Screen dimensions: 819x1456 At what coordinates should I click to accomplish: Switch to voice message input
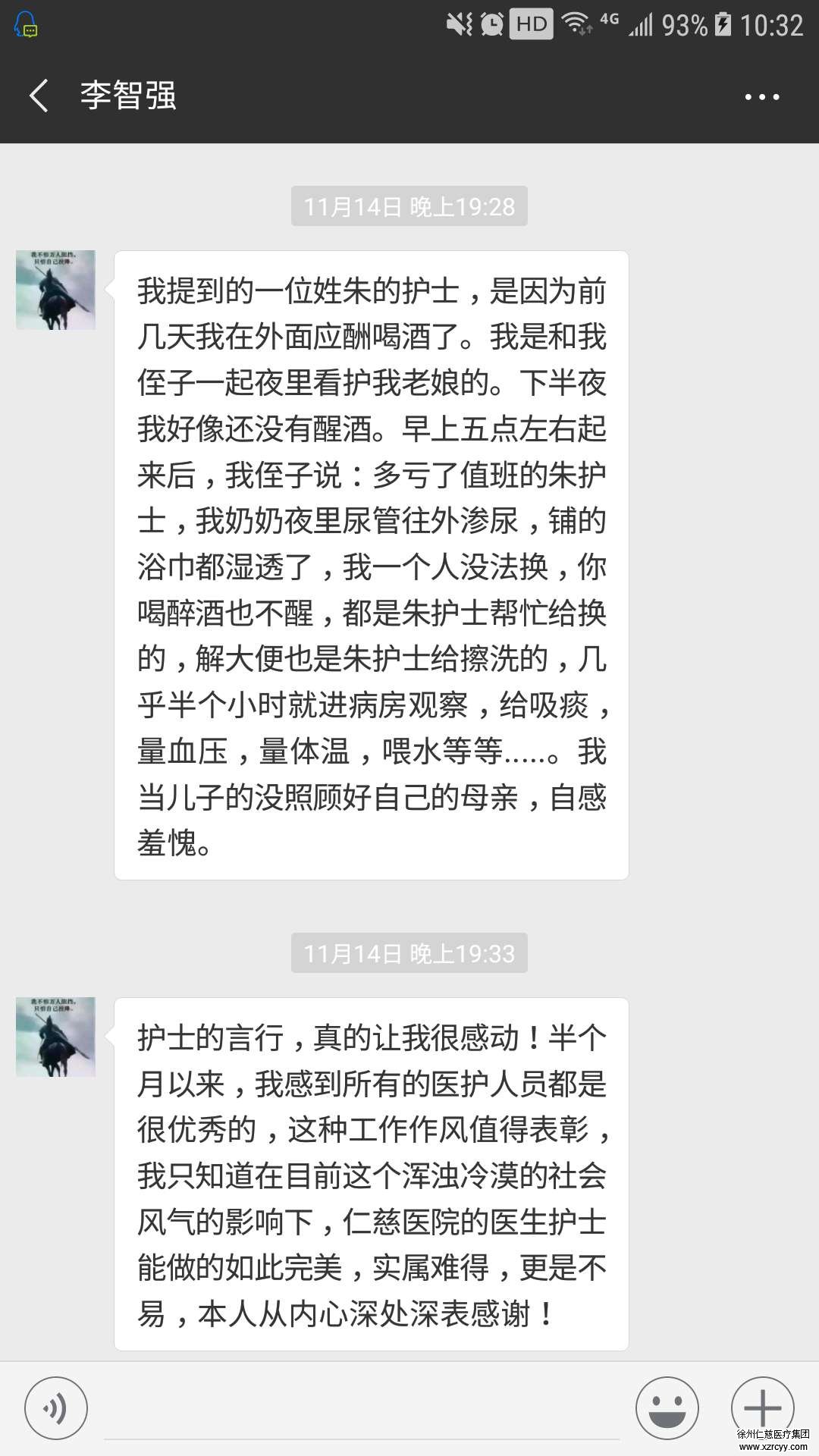click(x=56, y=1408)
